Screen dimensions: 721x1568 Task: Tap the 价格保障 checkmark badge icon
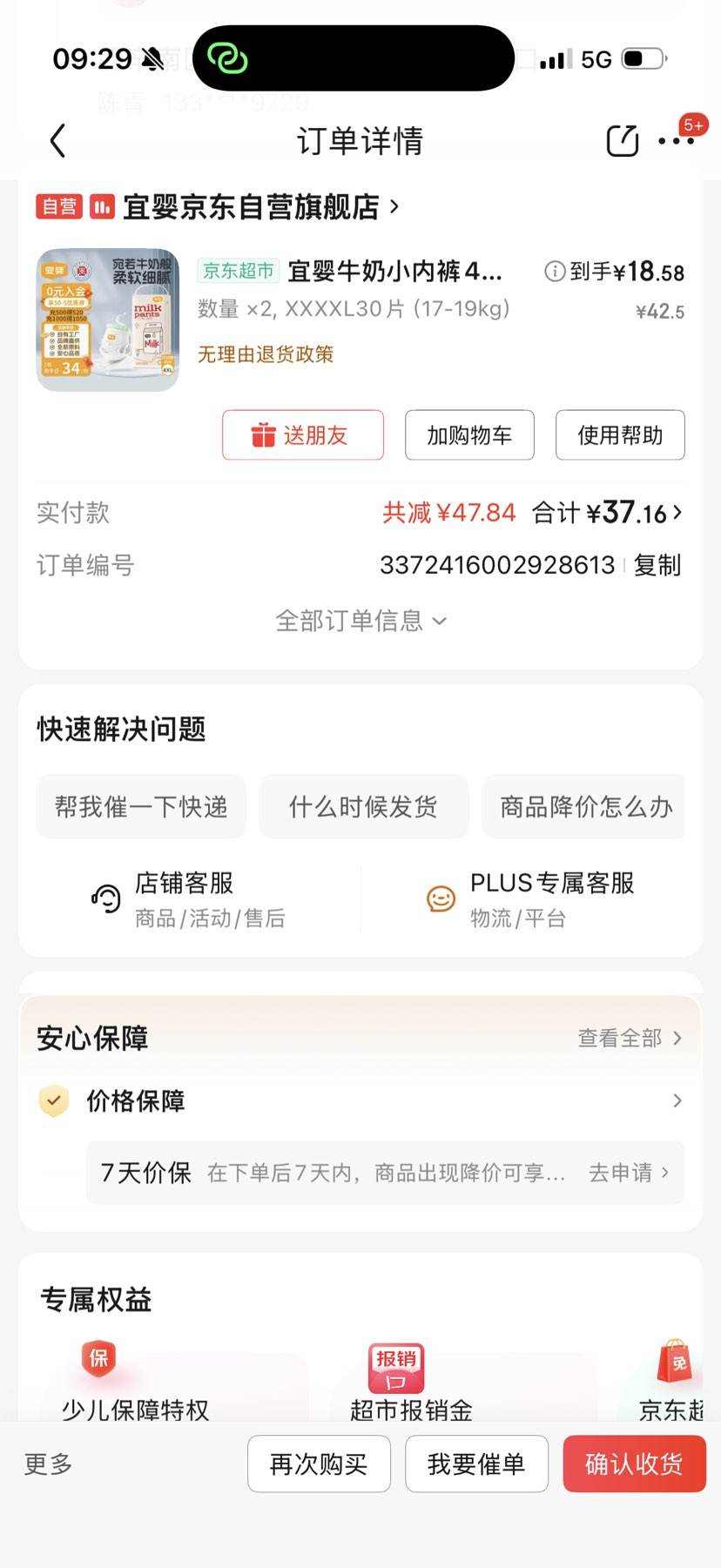[53, 1100]
